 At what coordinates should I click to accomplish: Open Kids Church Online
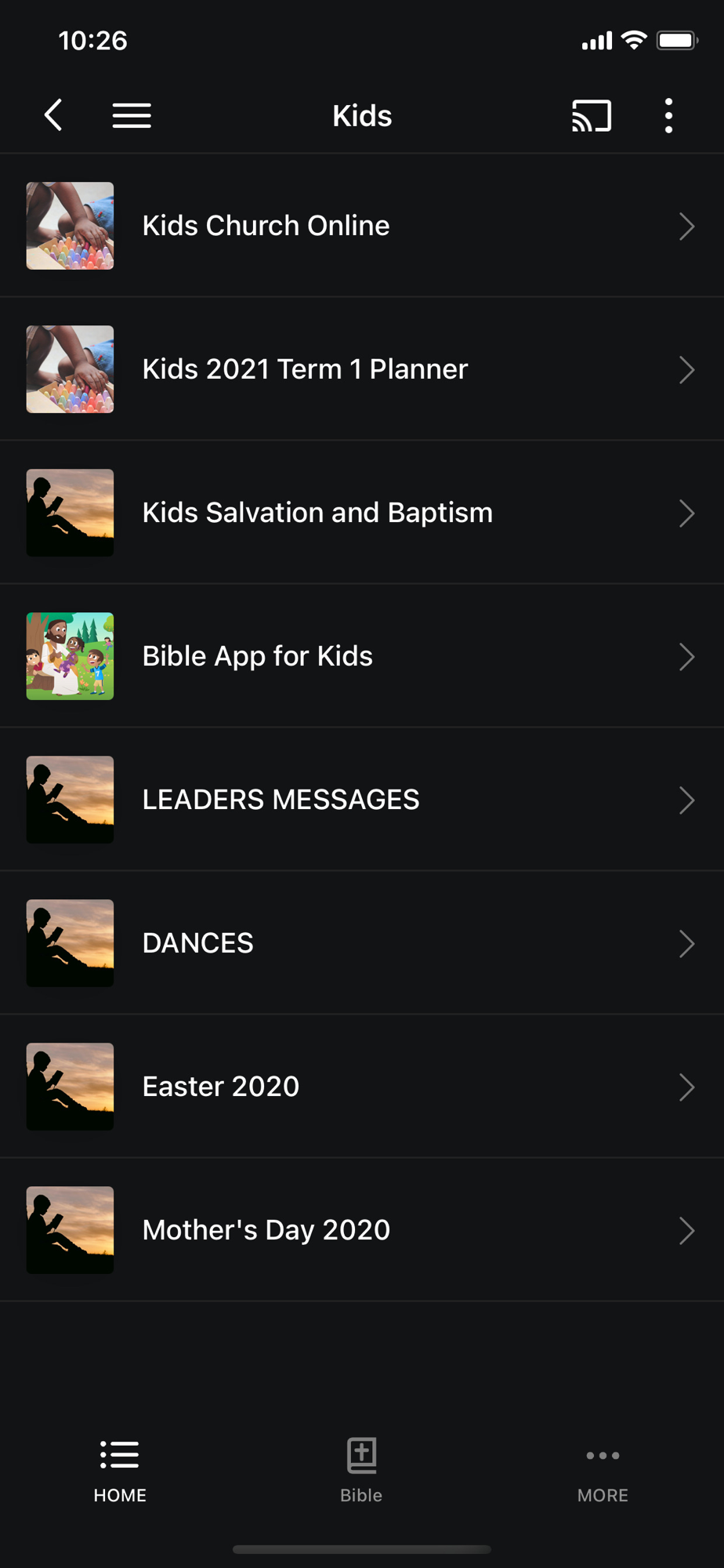362,226
